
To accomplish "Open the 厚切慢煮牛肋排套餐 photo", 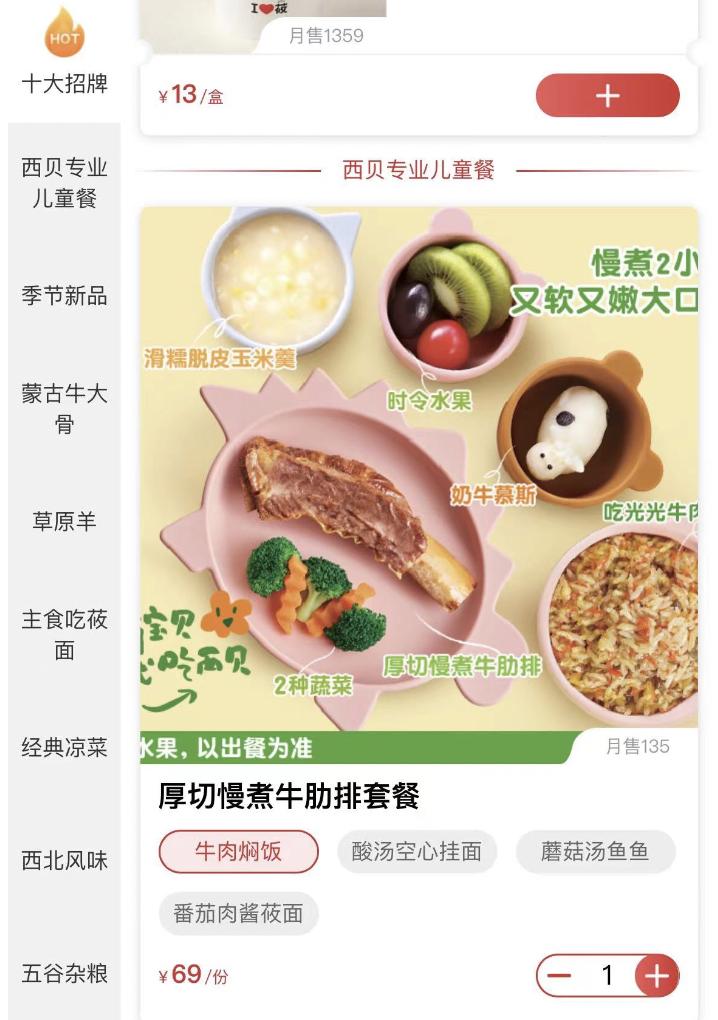I will [419, 470].
